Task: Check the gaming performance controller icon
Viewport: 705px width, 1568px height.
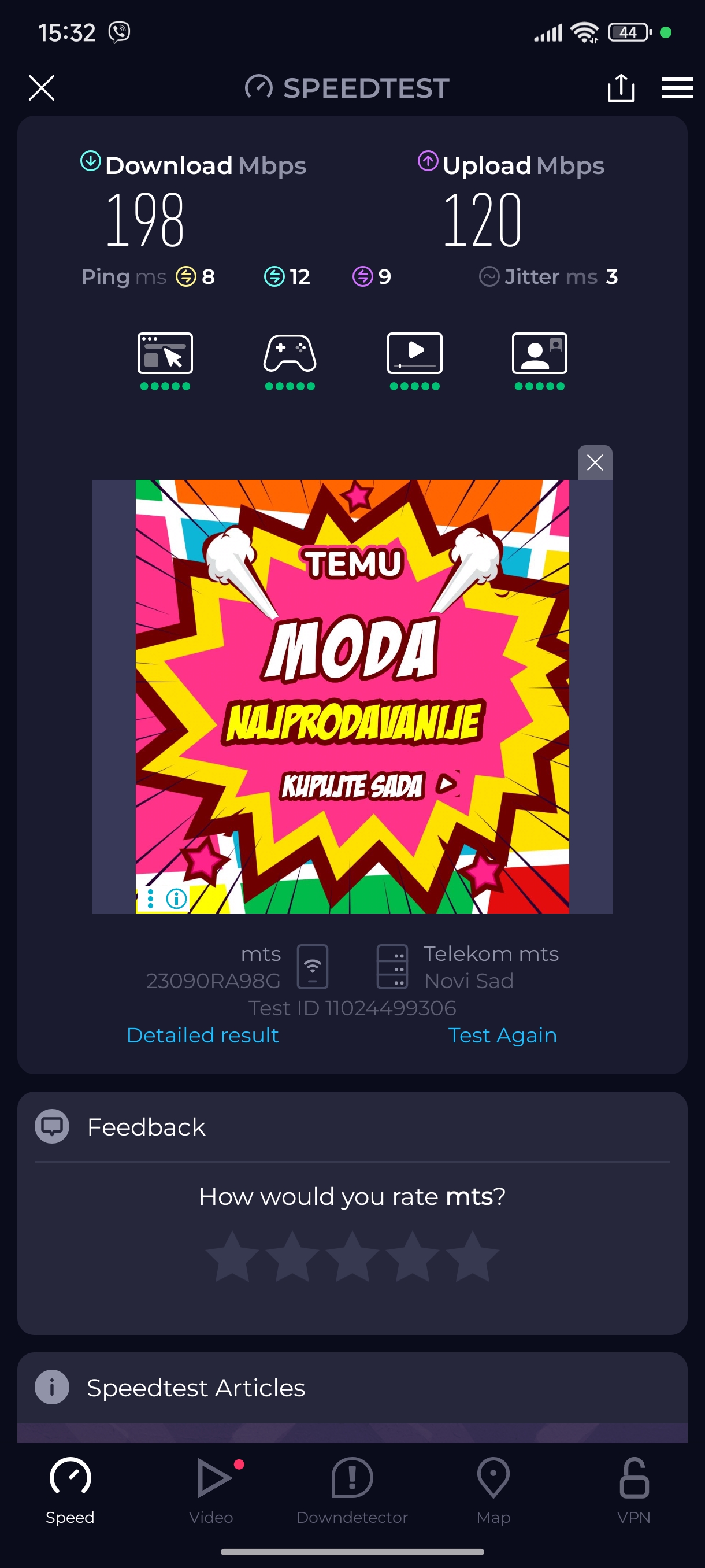Action: click(290, 353)
